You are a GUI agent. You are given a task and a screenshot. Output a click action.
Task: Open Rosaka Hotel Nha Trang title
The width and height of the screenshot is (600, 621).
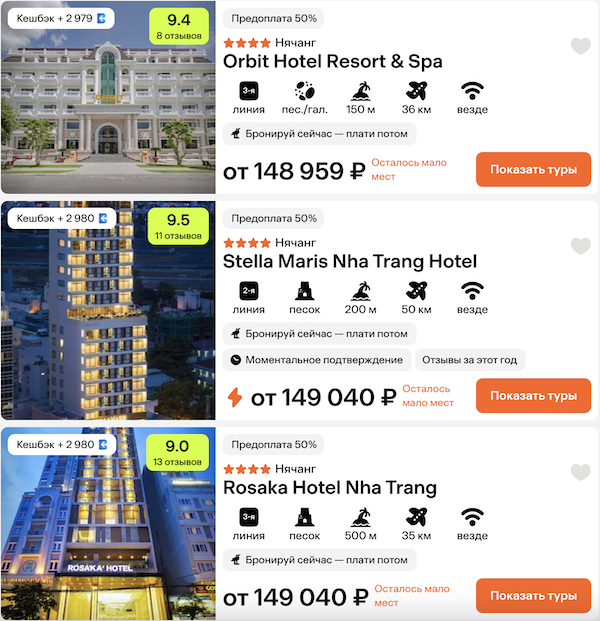[330, 488]
